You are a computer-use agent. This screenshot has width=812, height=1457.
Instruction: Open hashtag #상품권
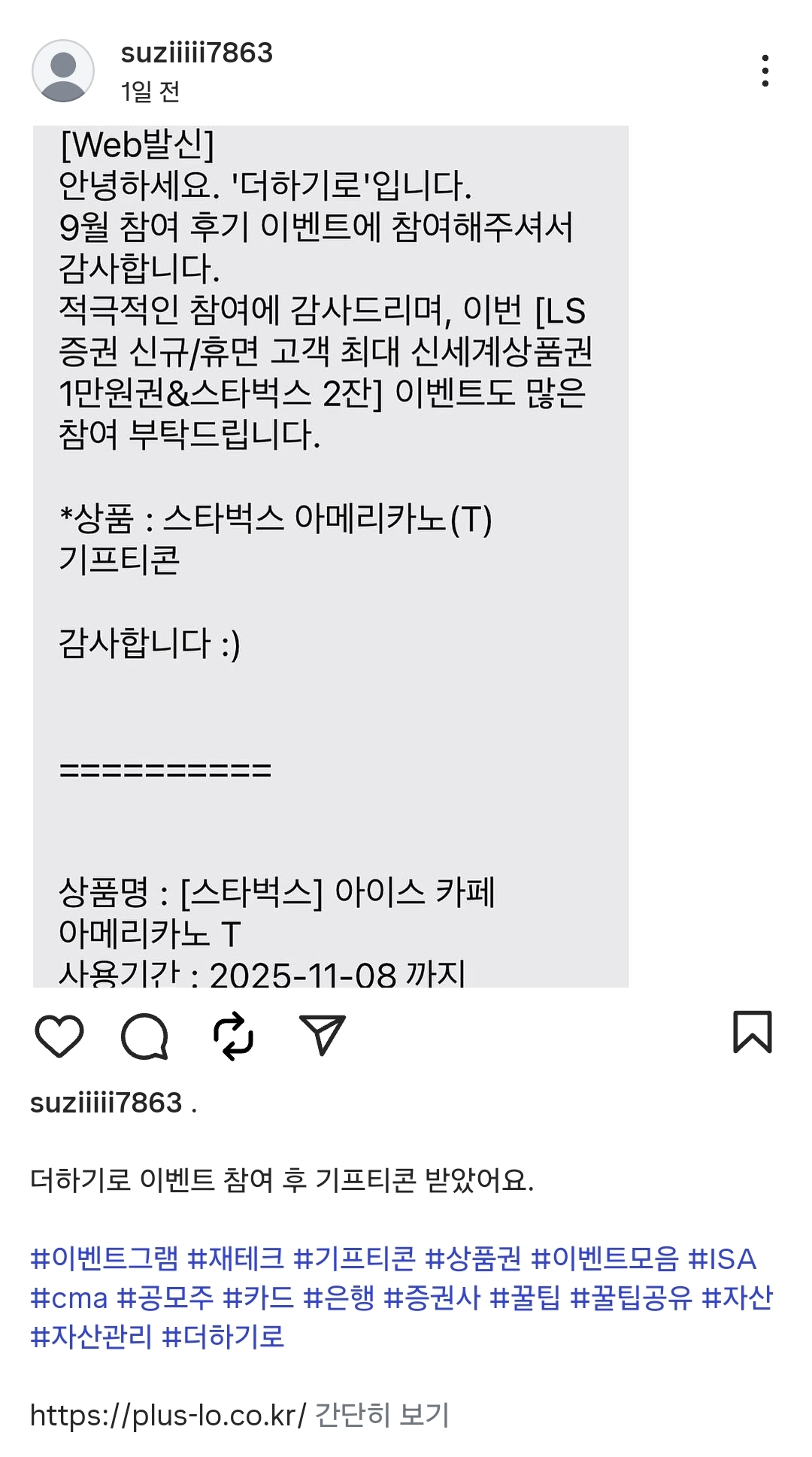pos(473,1258)
